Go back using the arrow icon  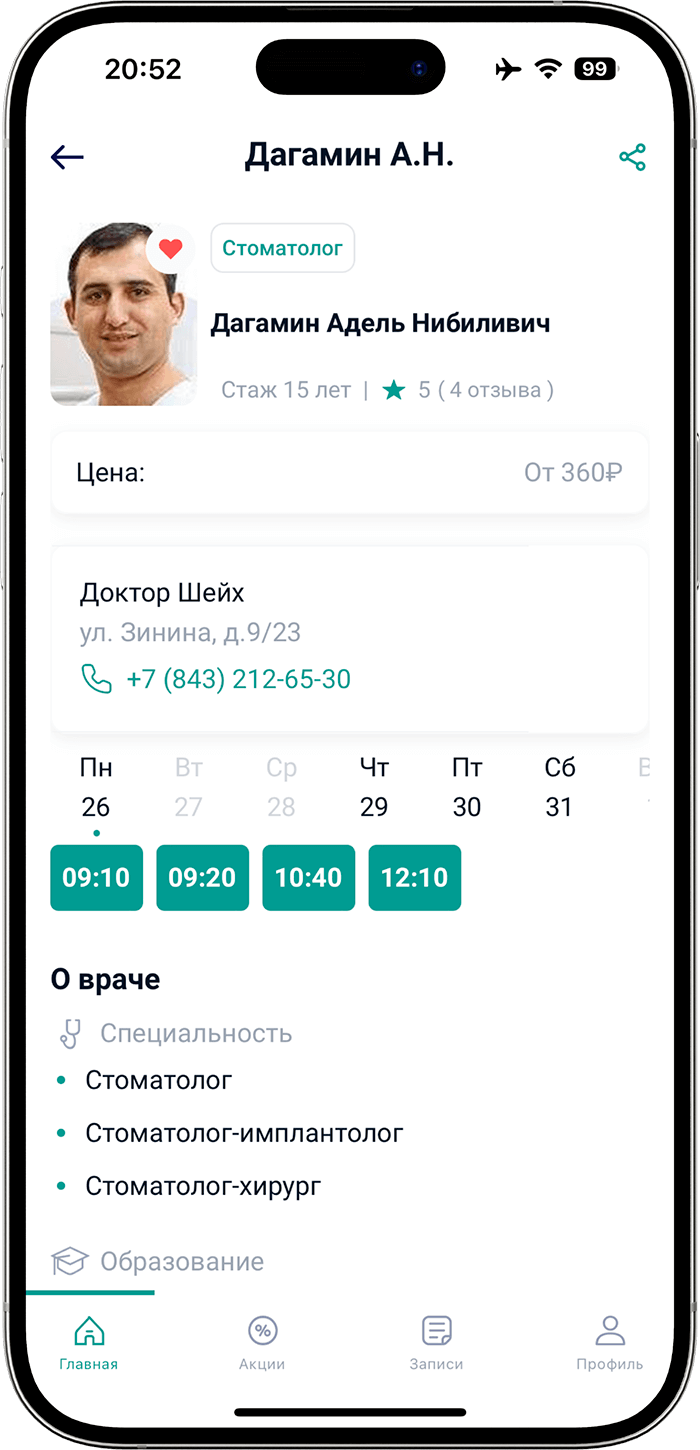67,157
